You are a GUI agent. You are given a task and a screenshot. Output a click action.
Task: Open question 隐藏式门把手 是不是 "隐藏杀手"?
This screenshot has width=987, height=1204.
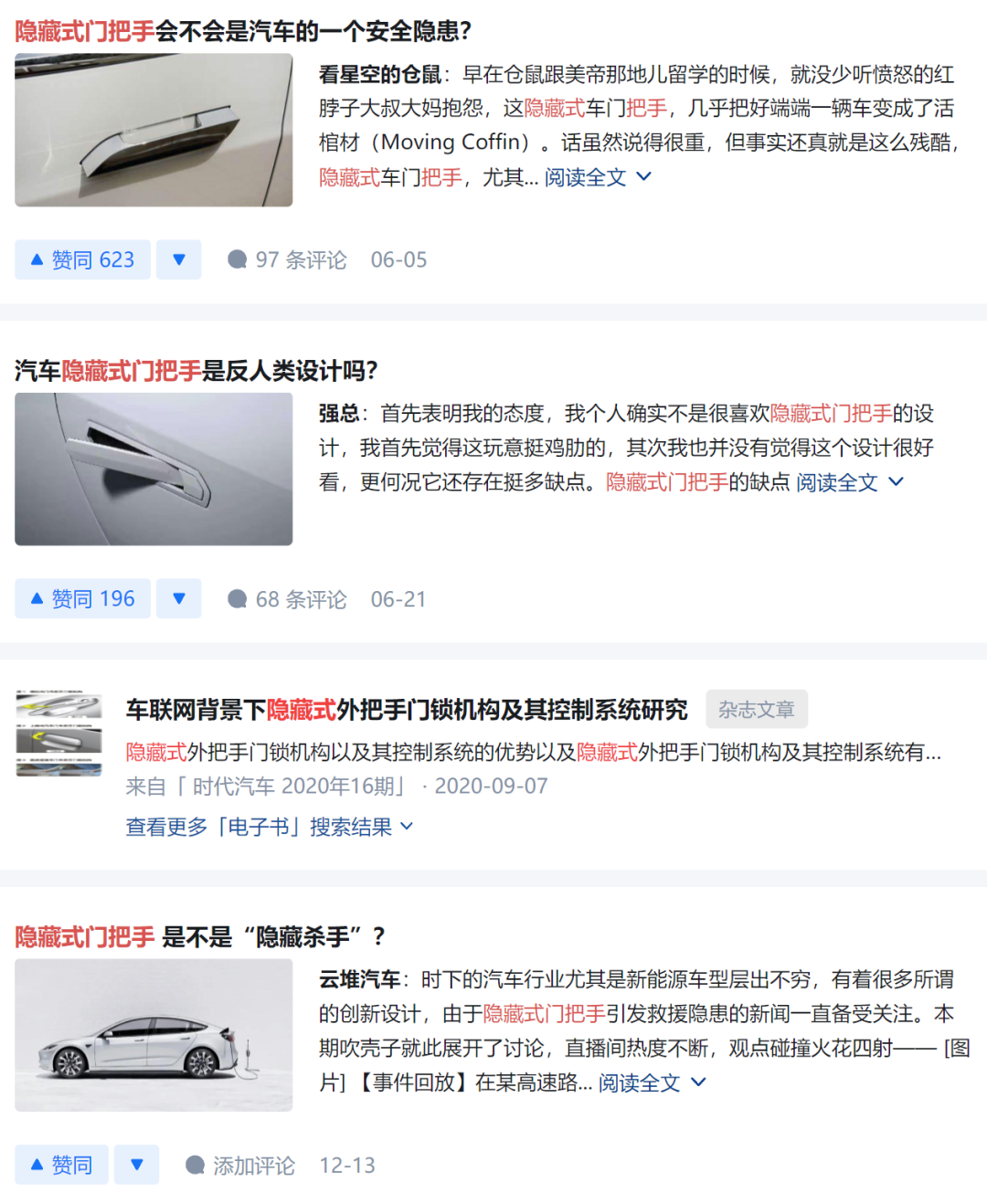pos(201,936)
